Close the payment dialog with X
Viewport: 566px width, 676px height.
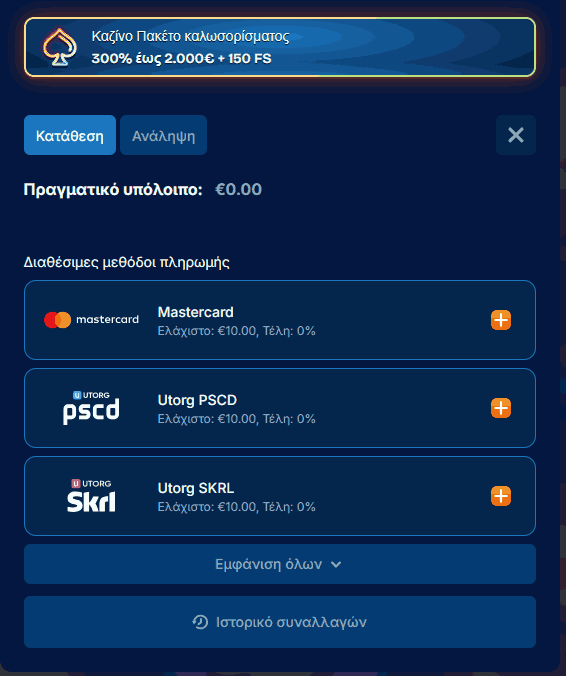click(x=516, y=135)
